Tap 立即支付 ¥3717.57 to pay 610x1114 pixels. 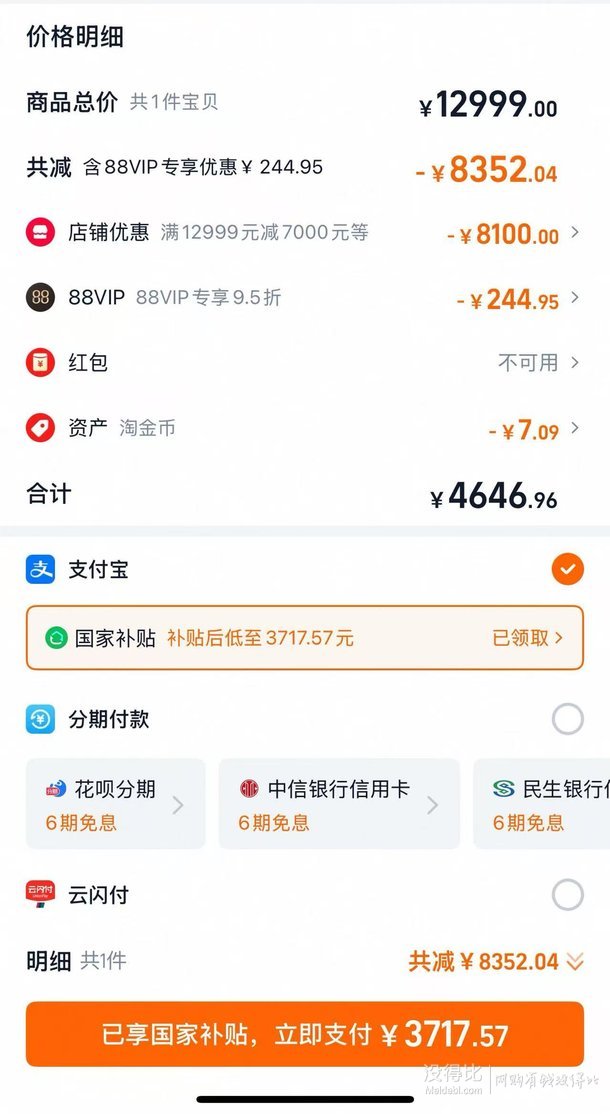[305, 1034]
